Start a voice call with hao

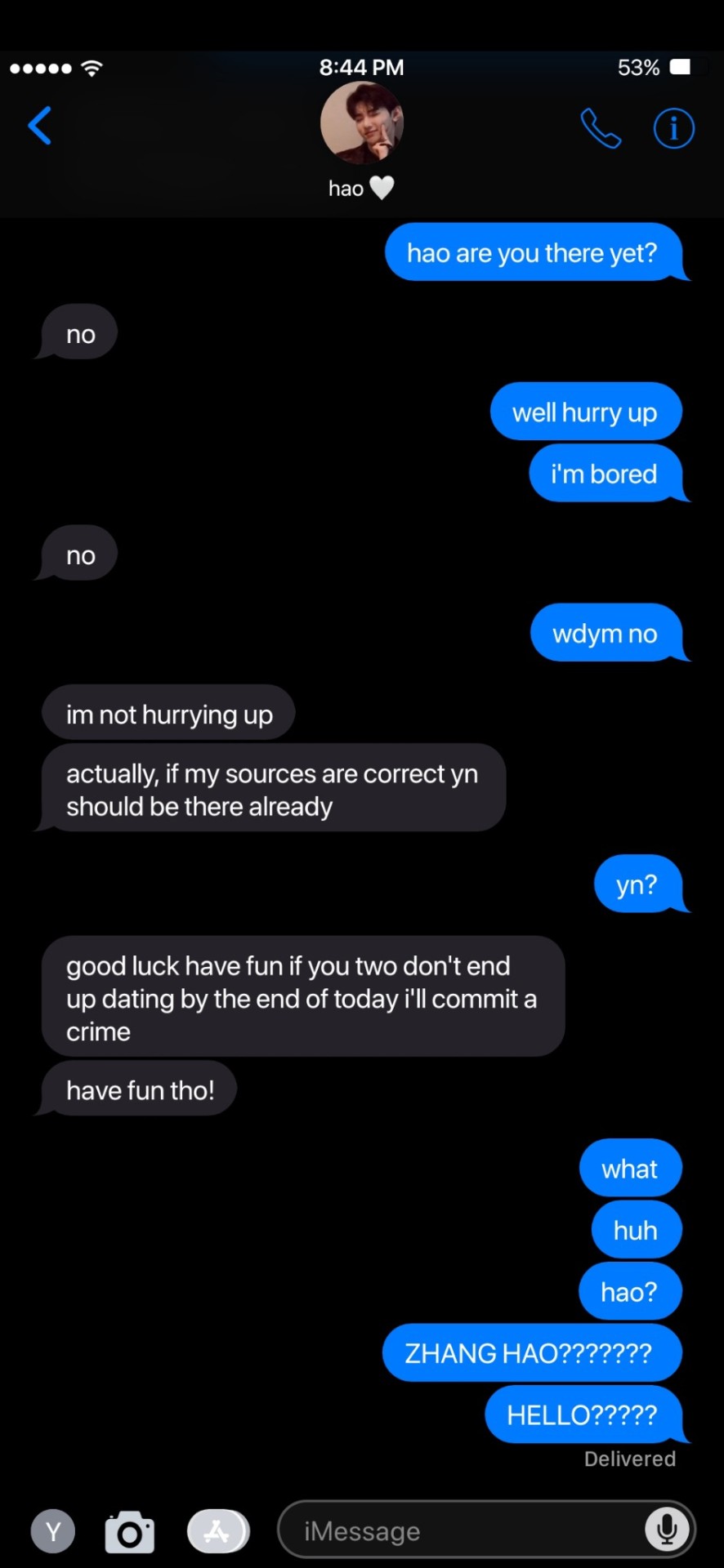pyautogui.click(x=601, y=128)
